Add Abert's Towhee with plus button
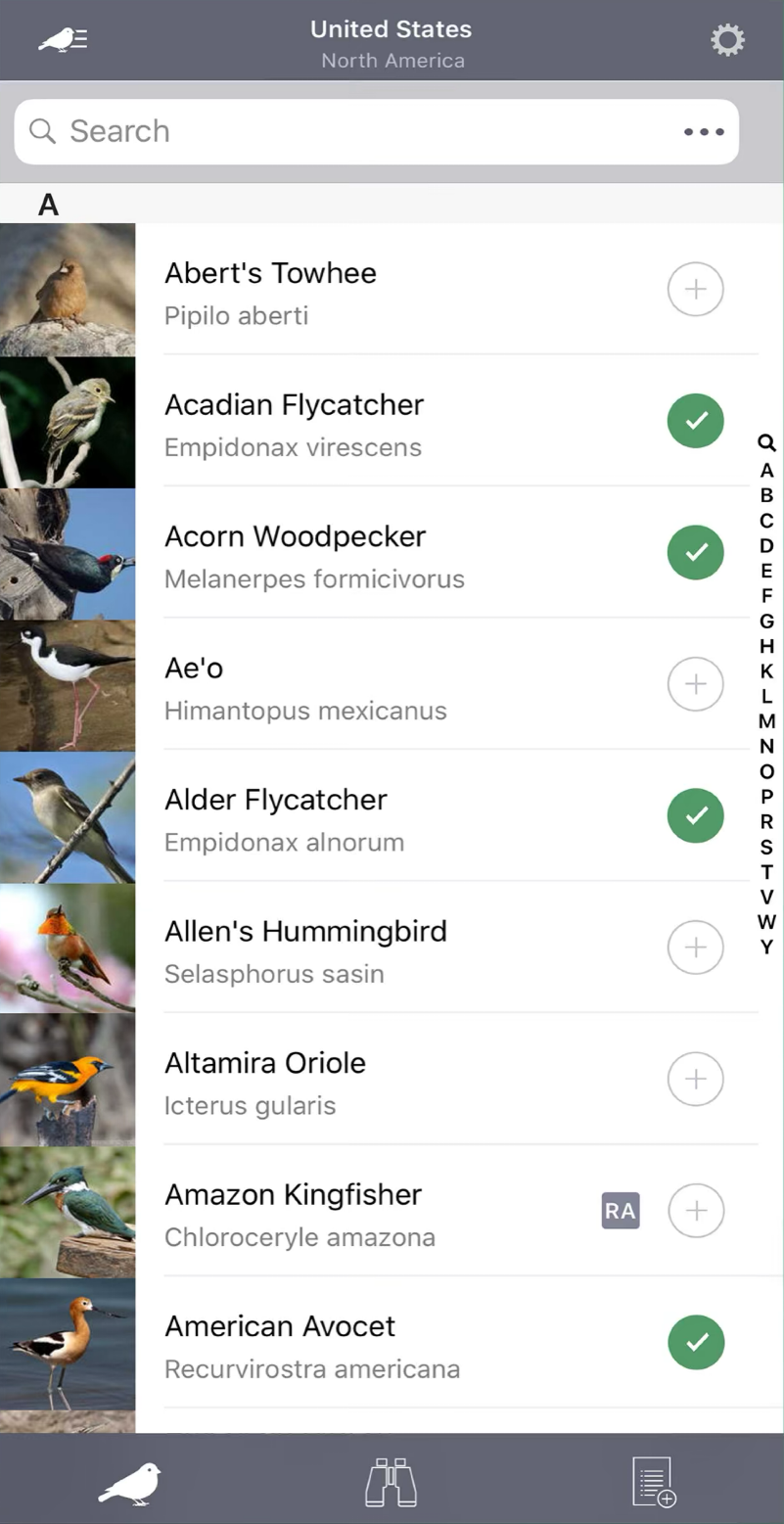This screenshot has height=1524, width=784. pyautogui.click(x=695, y=290)
